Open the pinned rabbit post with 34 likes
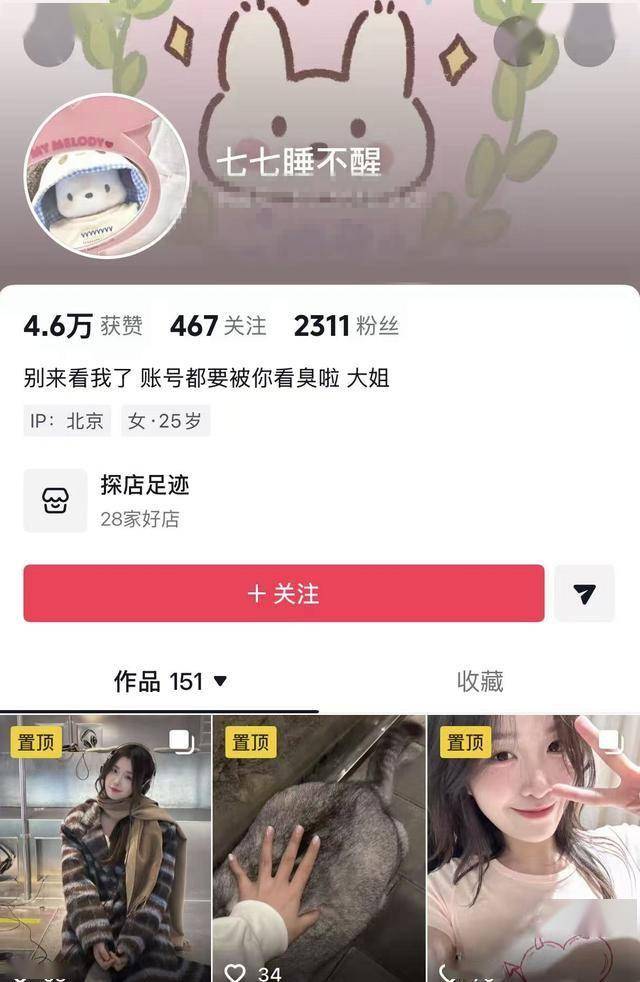 [319, 850]
